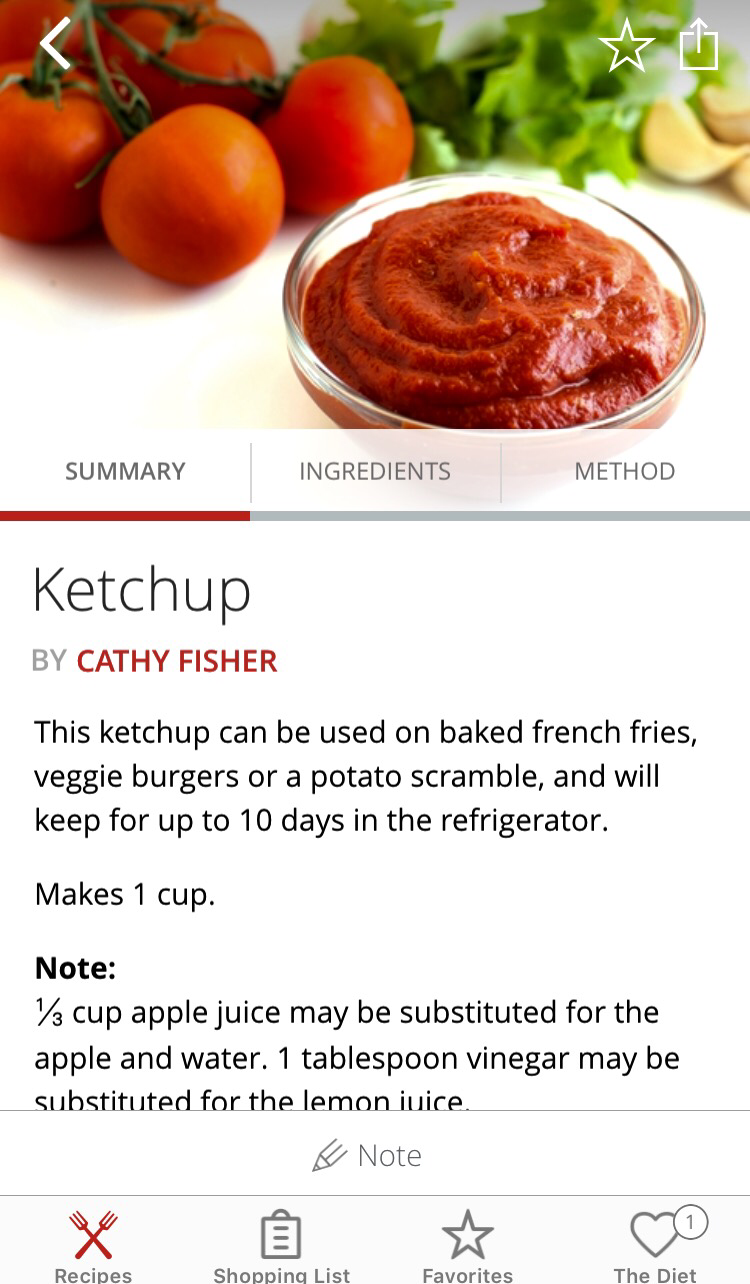Go back using the top-left arrow
This screenshot has height=1284, width=750.
[55, 45]
